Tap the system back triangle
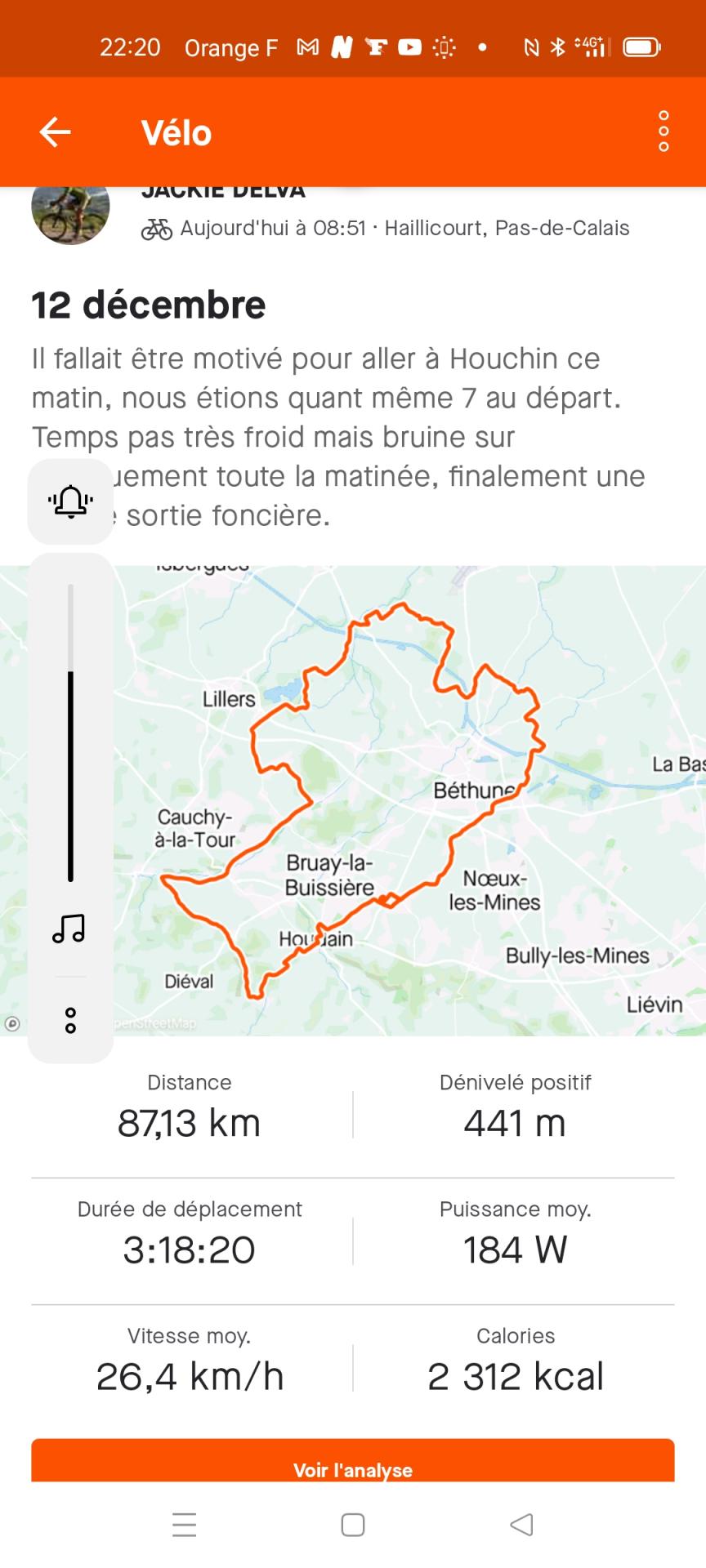Viewport: 706px width, 1568px height. [521, 1525]
